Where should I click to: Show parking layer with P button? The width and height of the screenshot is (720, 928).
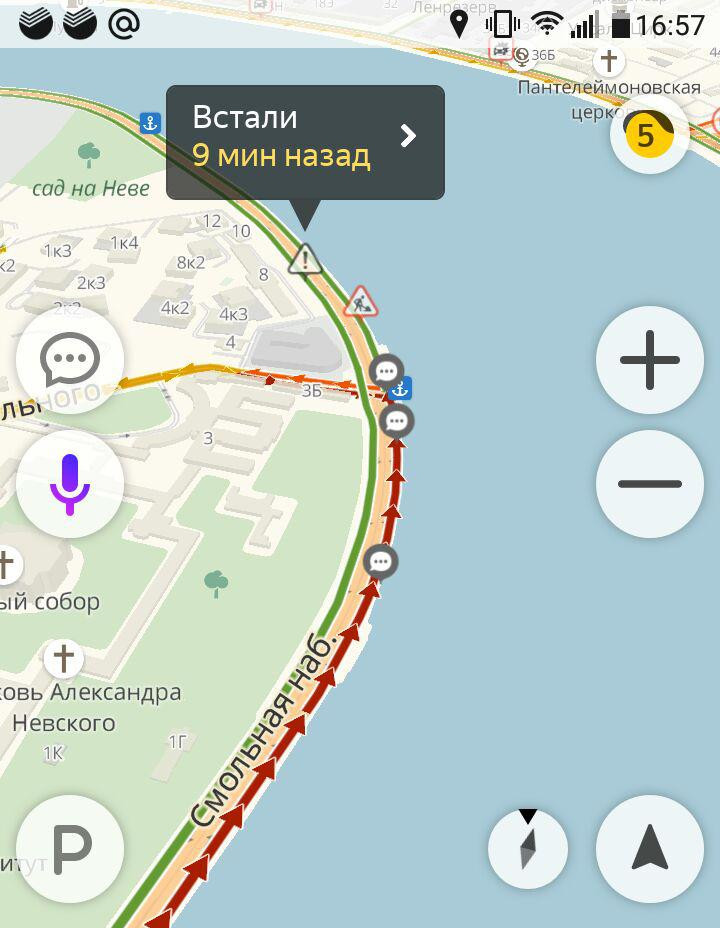(70, 849)
